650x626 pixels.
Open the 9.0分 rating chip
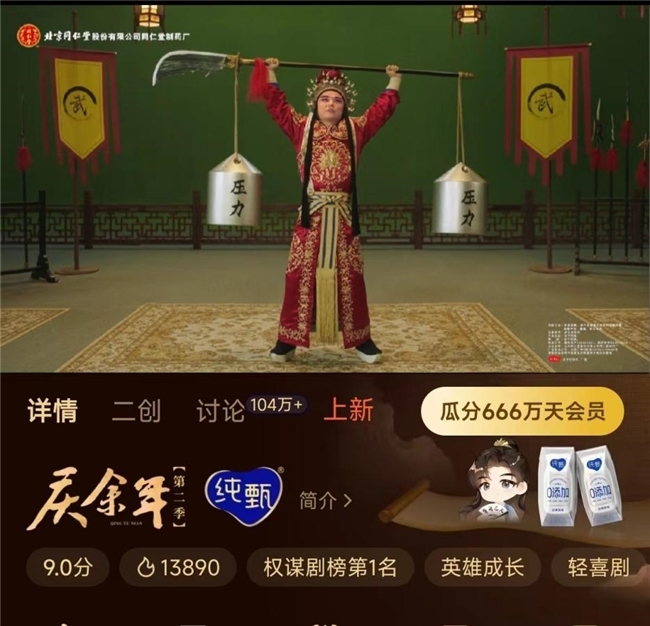point(68,568)
